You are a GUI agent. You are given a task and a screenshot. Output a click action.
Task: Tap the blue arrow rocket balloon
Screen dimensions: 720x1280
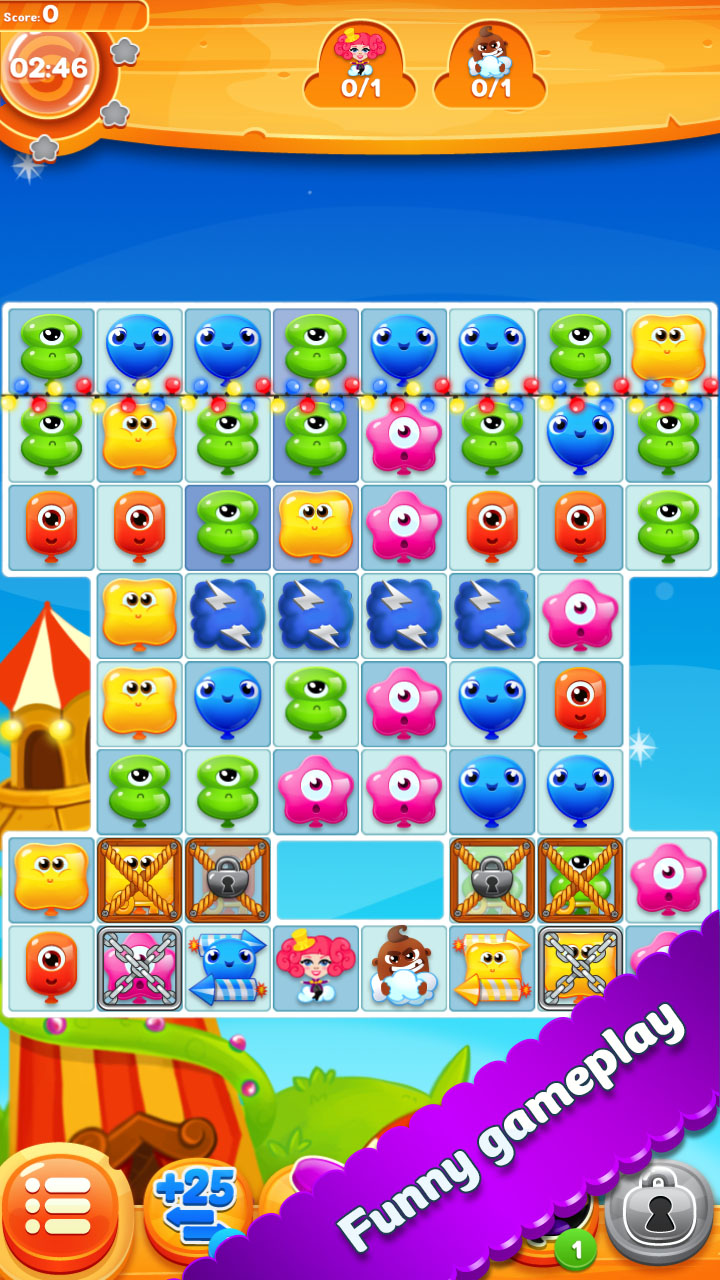pyautogui.click(x=227, y=968)
